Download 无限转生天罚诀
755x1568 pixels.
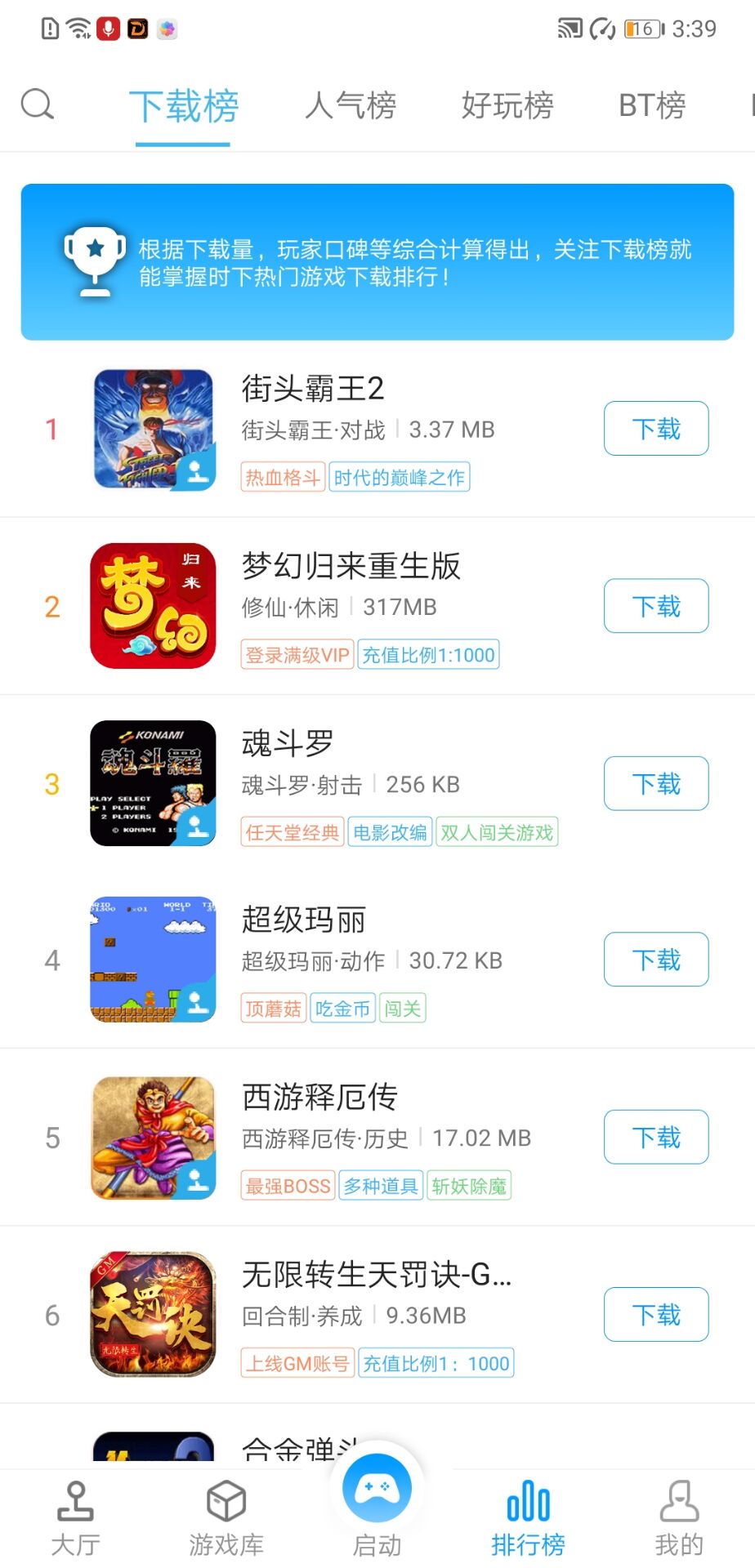coord(655,1315)
